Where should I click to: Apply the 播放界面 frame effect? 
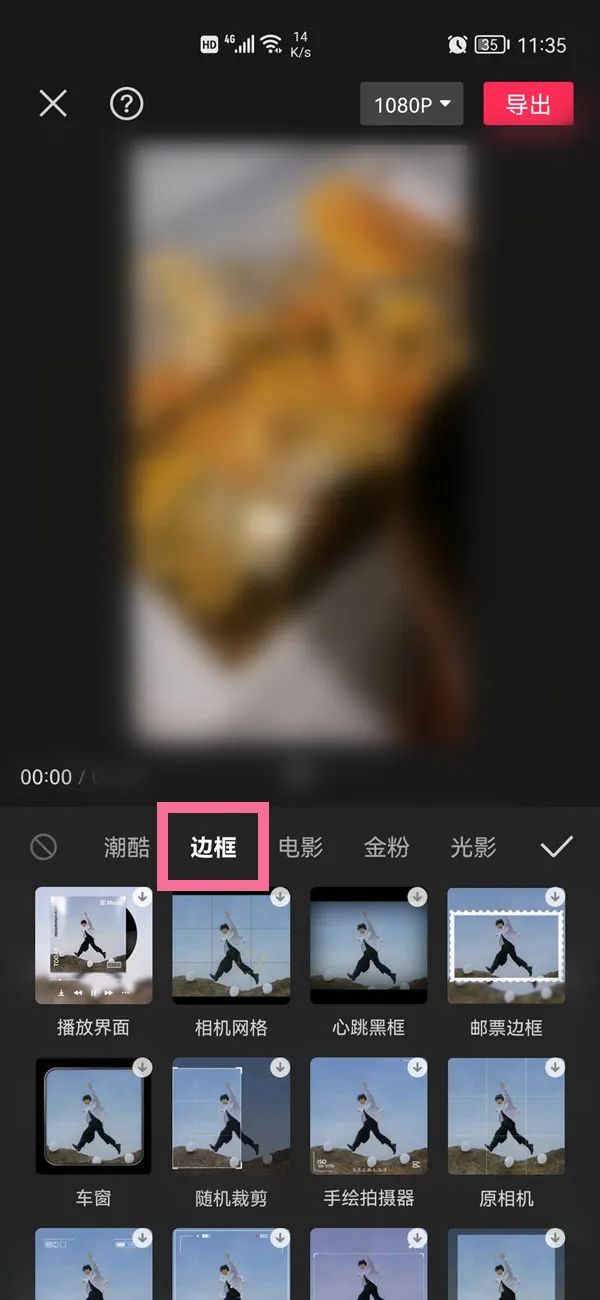tap(94, 945)
